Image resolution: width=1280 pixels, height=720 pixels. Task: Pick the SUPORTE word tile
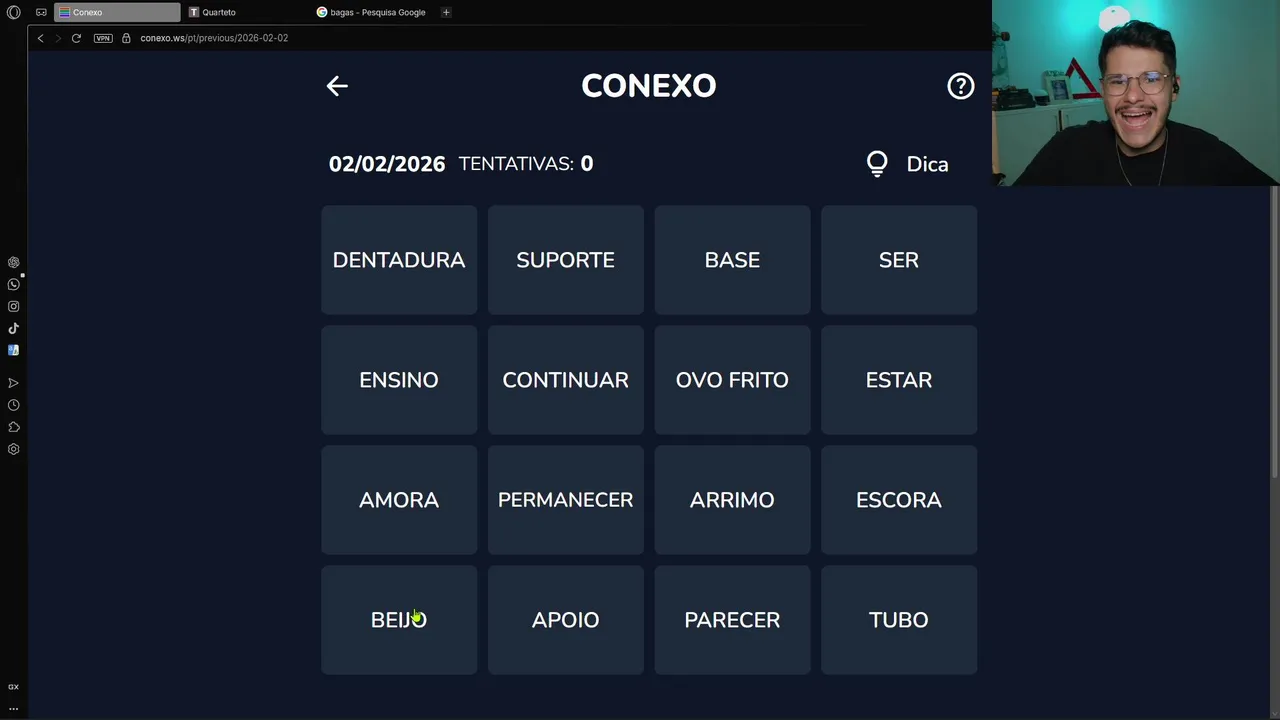tap(565, 260)
